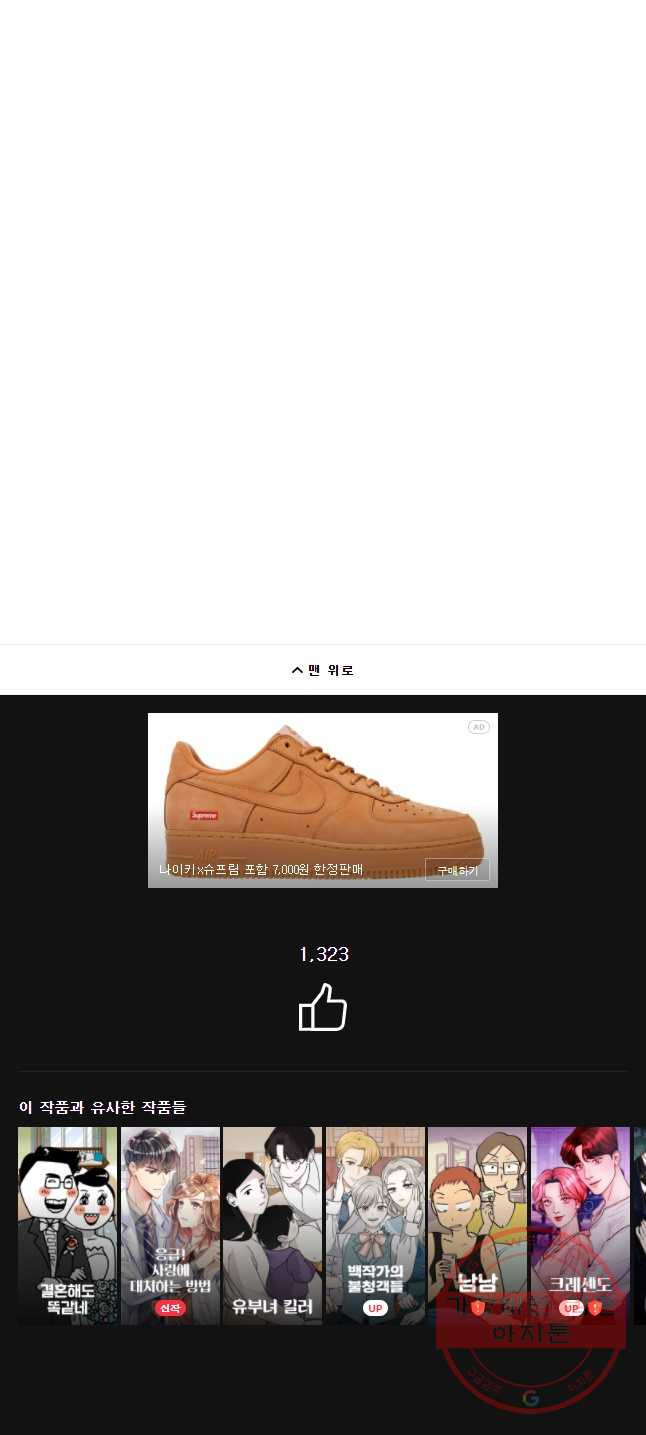Open webtoon 남남
The width and height of the screenshot is (646, 1435).
click(x=477, y=1225)
